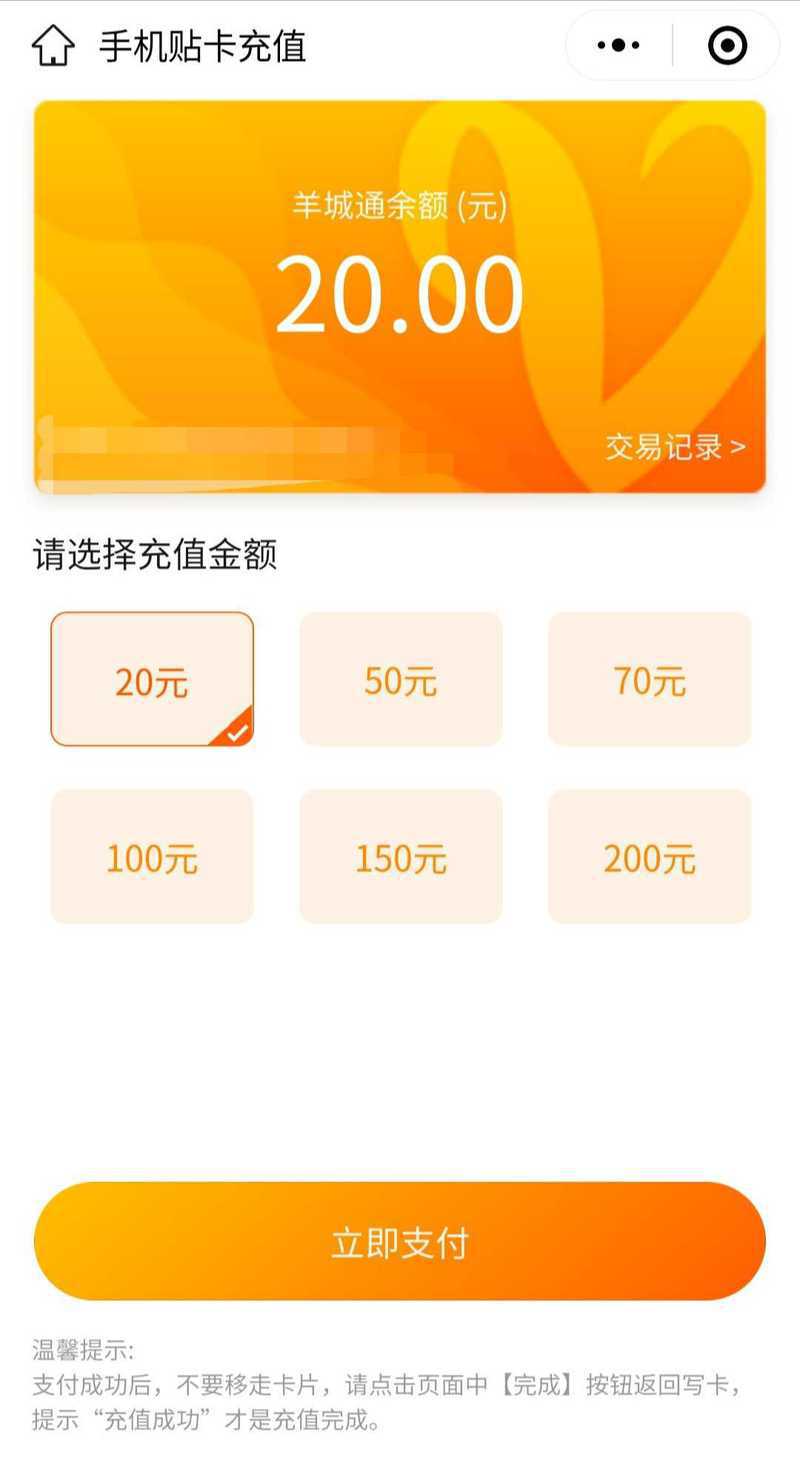Select the 20元 recharge amount
800x1468 pixels.
click(x=152, y=679)
